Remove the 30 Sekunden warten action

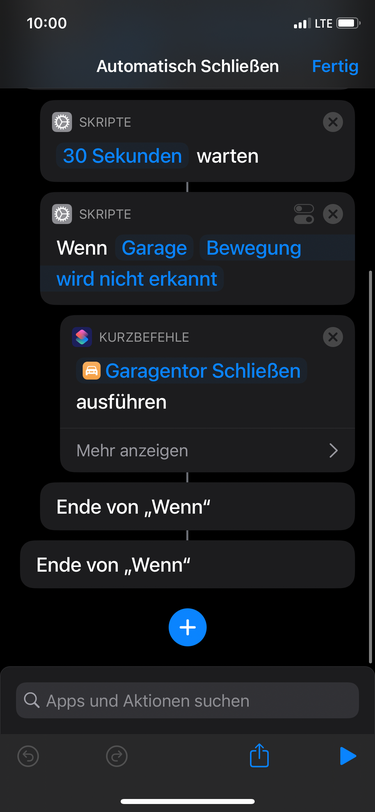click(333, 122)
